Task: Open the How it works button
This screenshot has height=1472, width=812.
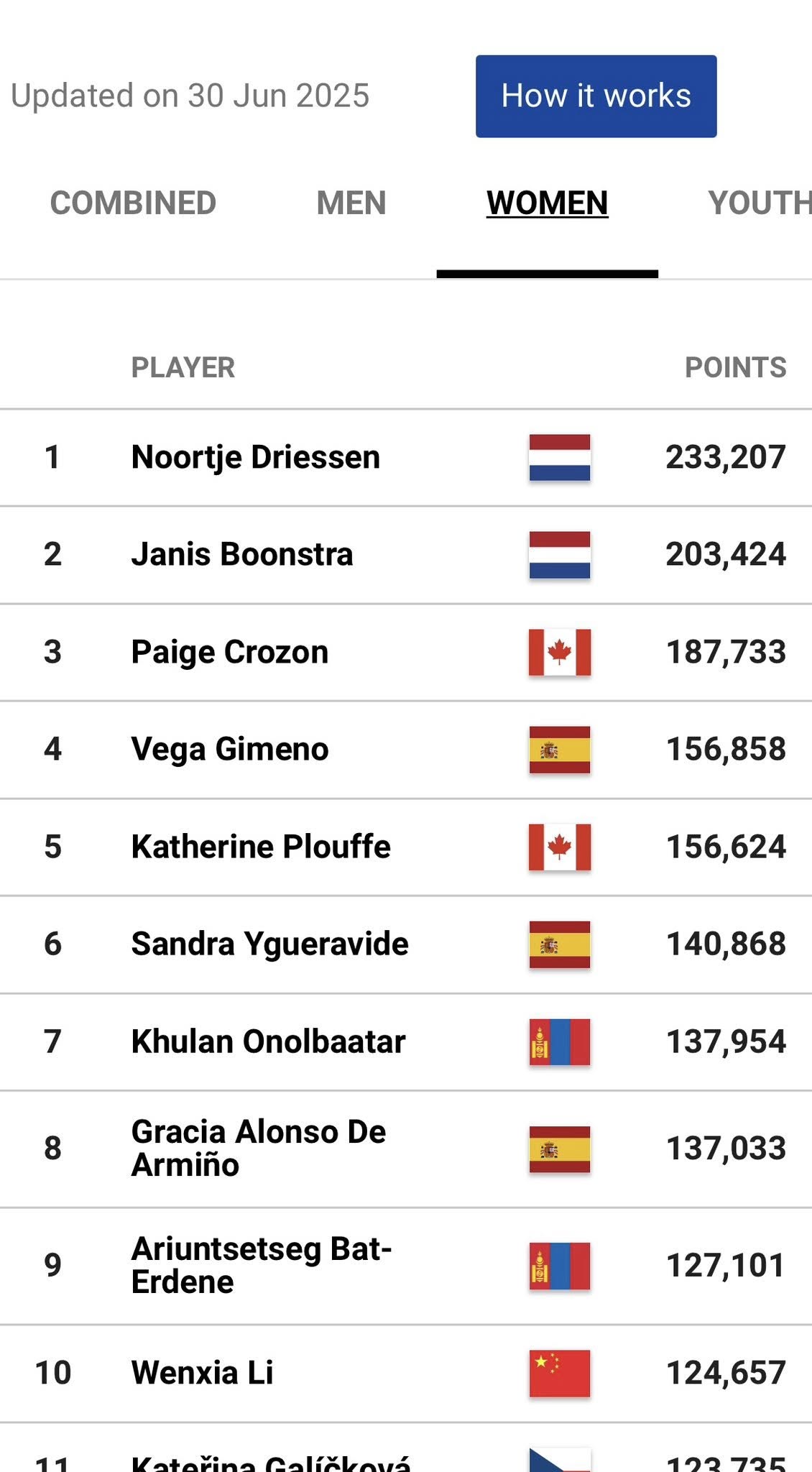Action: [x=596, y=96]
